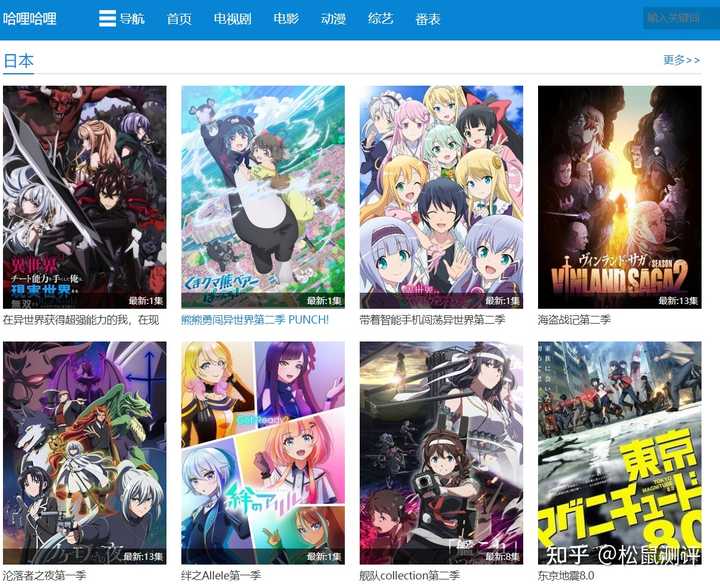Go to the 首页 tab
Viewport: 720px width, 586px height.
click(x=179, y=18)
